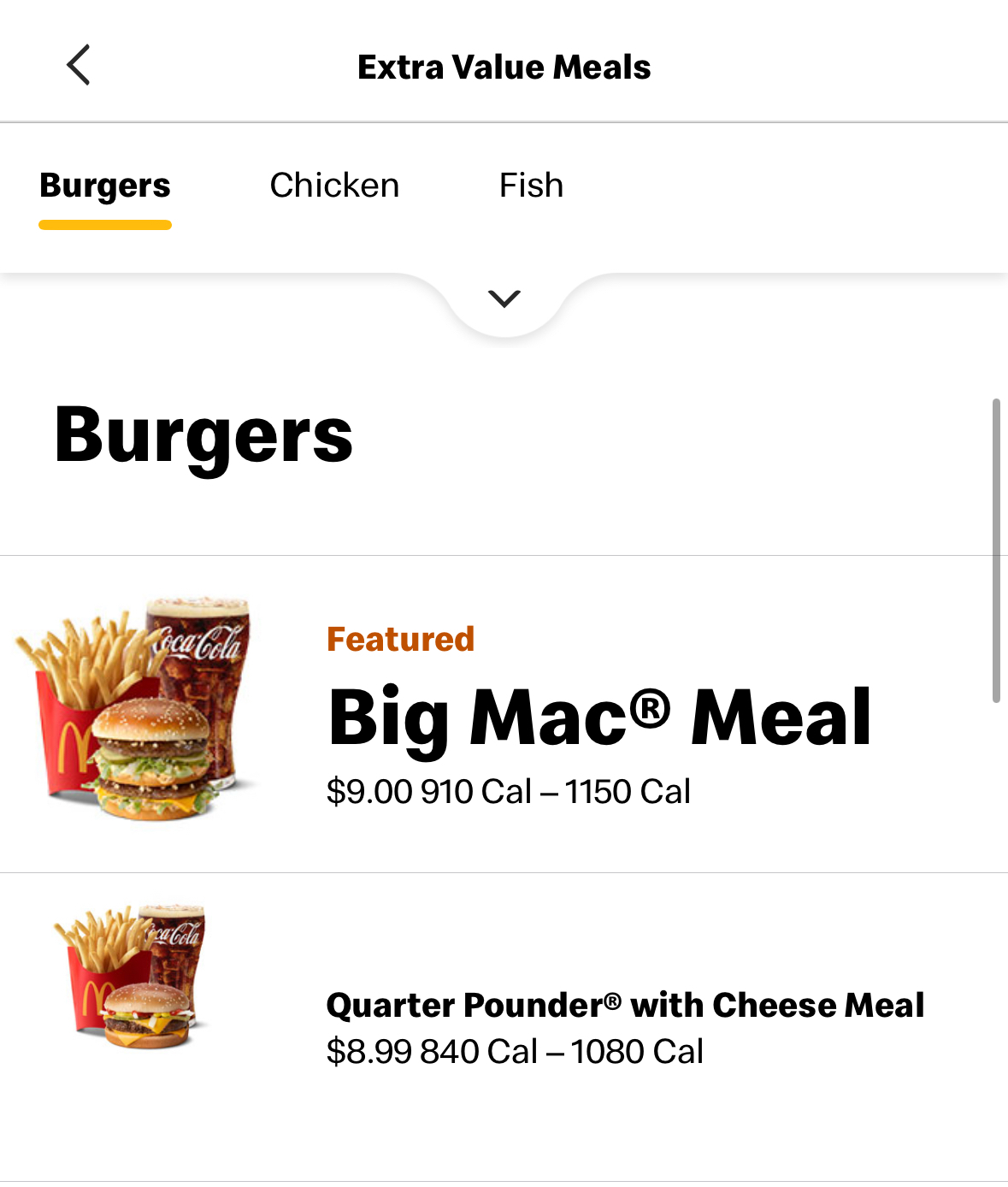Viewport: 1008px width, 1187px height.
Task: Expand the category chevron below the tabs
Action: (504, 299)
